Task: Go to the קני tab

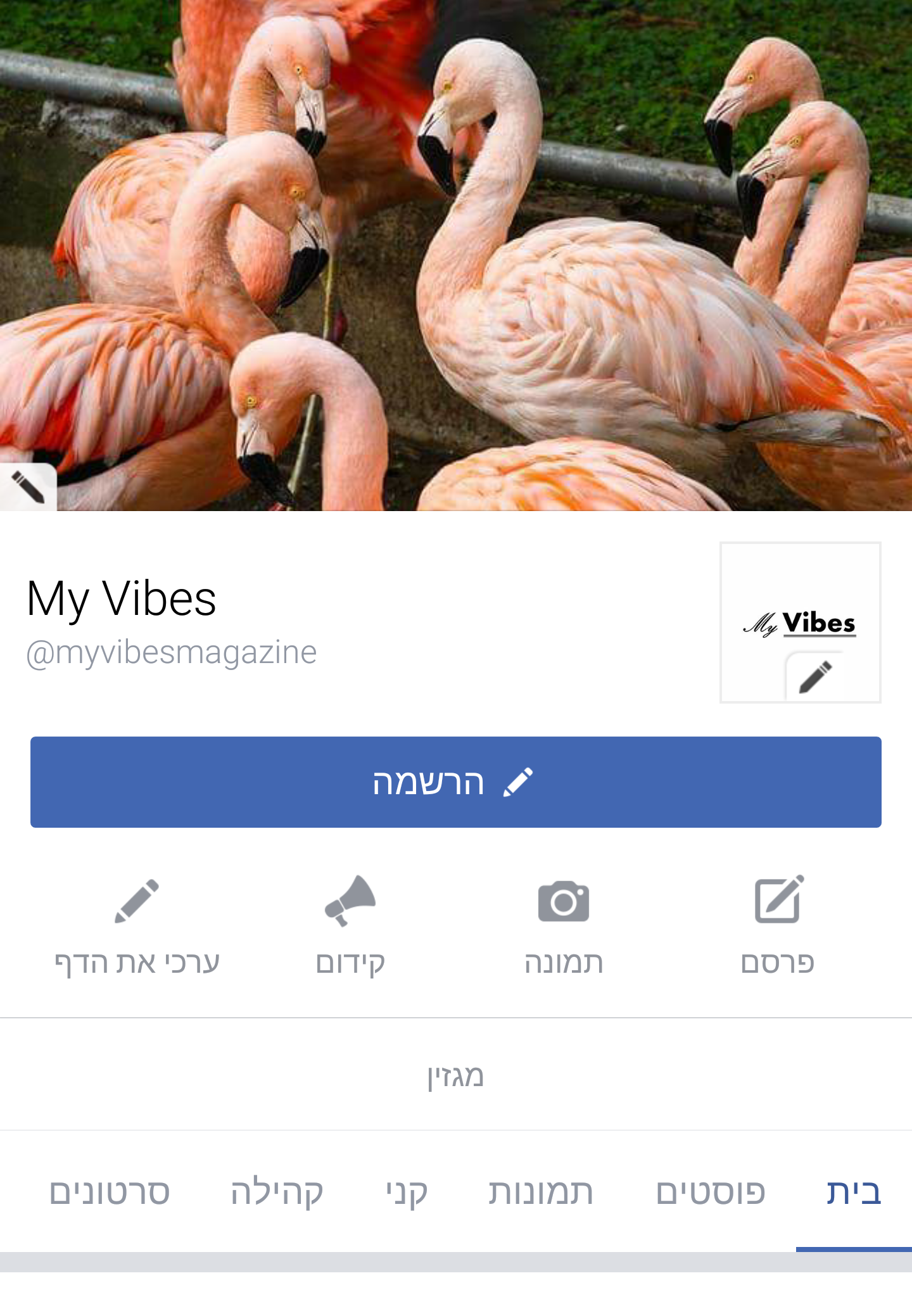Action: (407, 1192)
